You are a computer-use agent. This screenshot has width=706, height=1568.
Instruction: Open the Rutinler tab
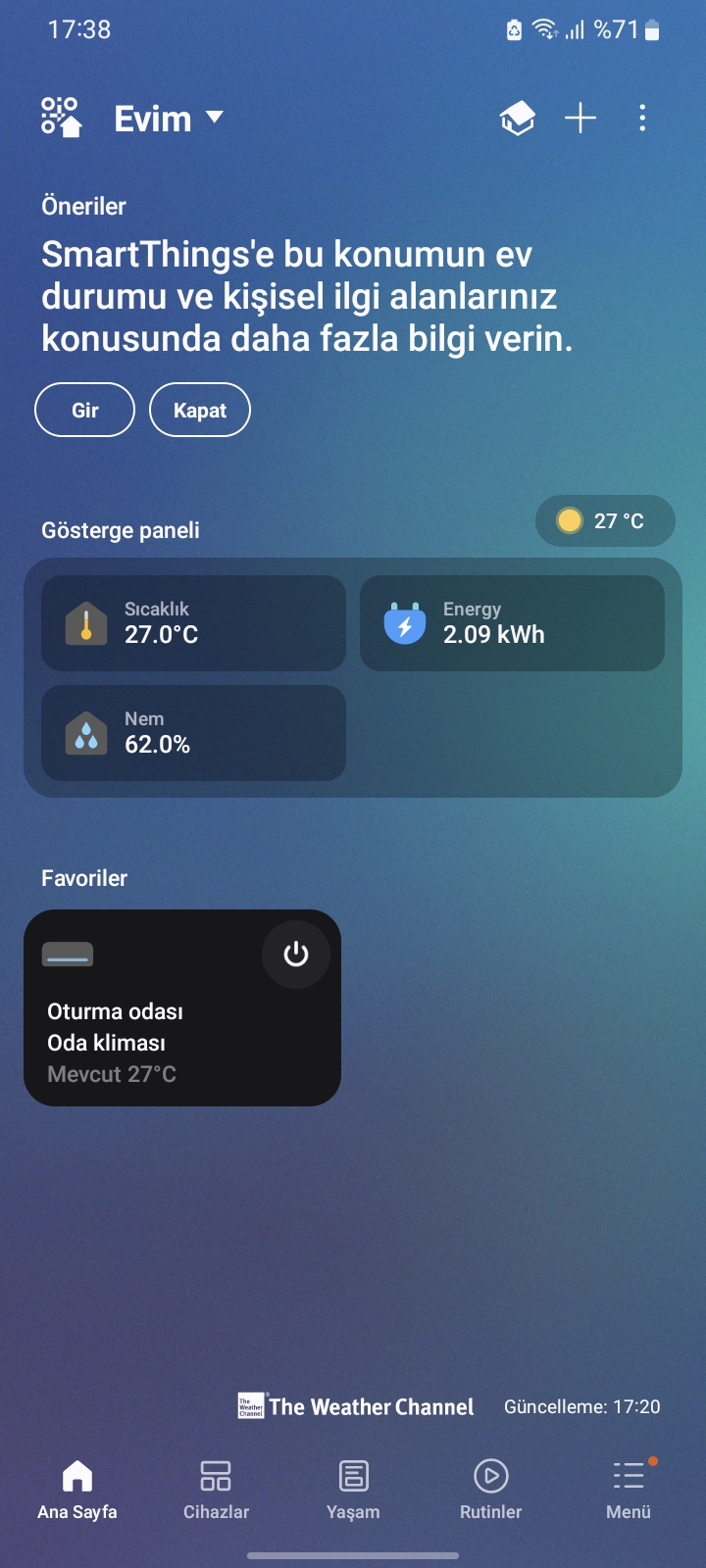point(490,1490)
